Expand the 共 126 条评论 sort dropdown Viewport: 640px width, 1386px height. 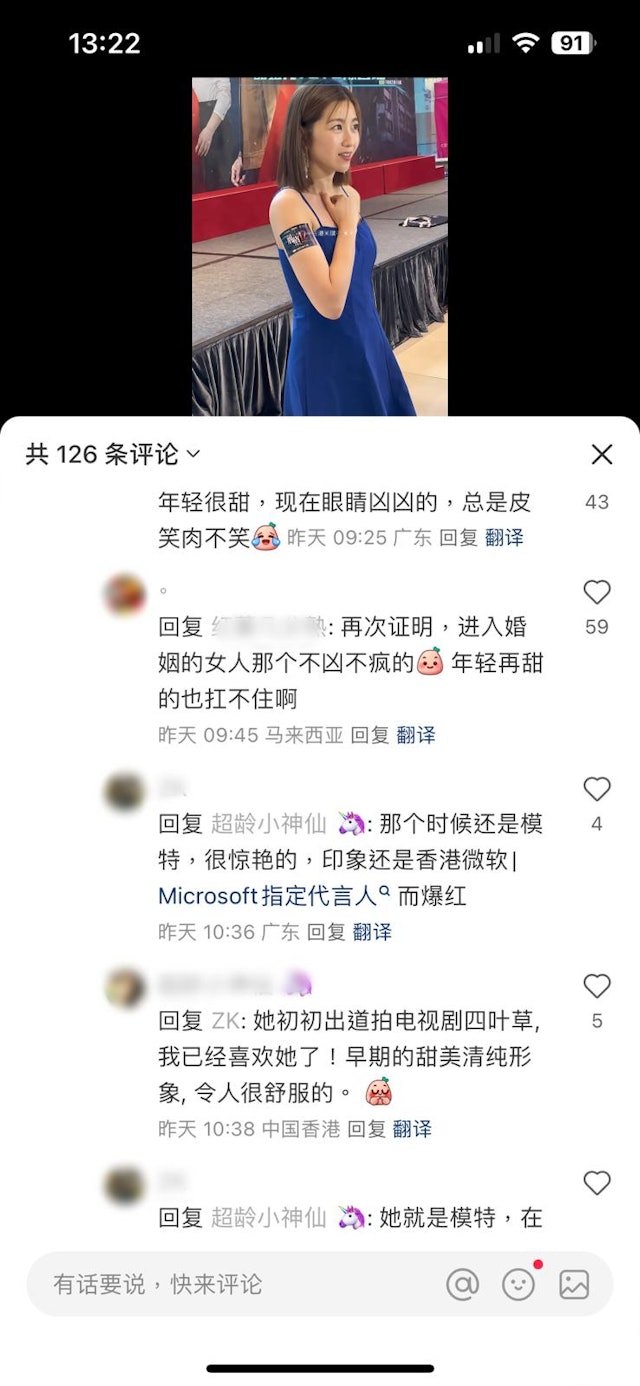(x=113, y=455)
